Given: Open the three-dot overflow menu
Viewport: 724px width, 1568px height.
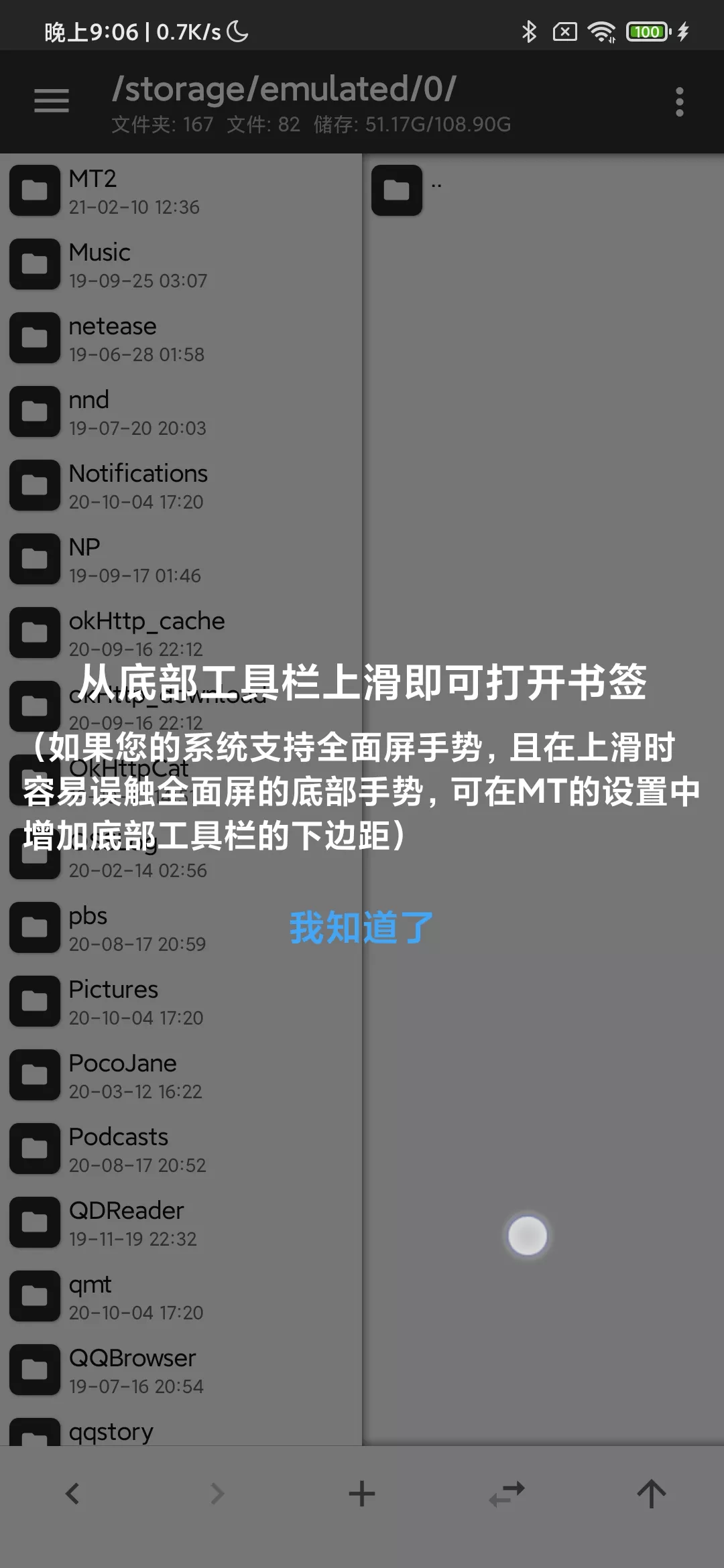Looking at the screenshot, I should pos(679,102).
